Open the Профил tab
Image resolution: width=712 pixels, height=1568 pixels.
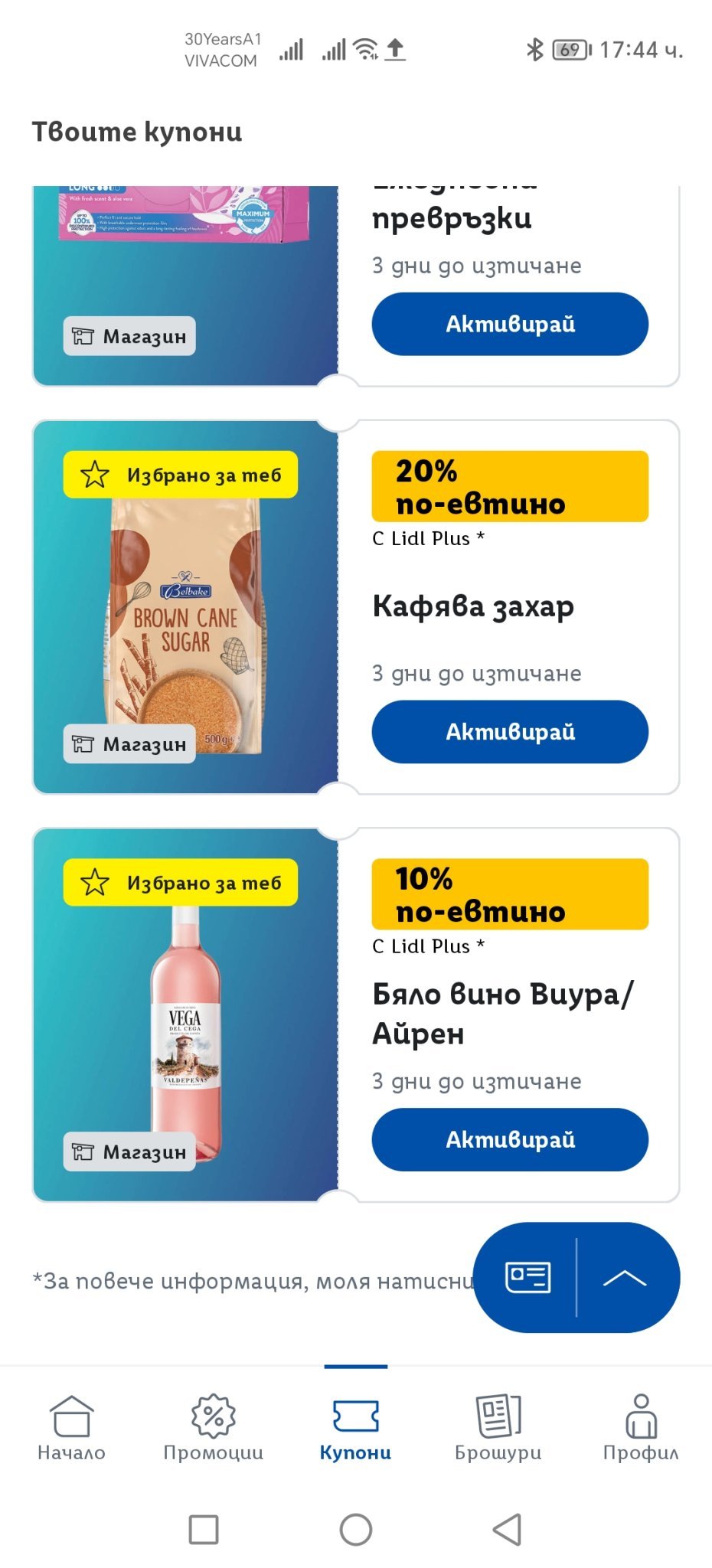point(641,1427)
